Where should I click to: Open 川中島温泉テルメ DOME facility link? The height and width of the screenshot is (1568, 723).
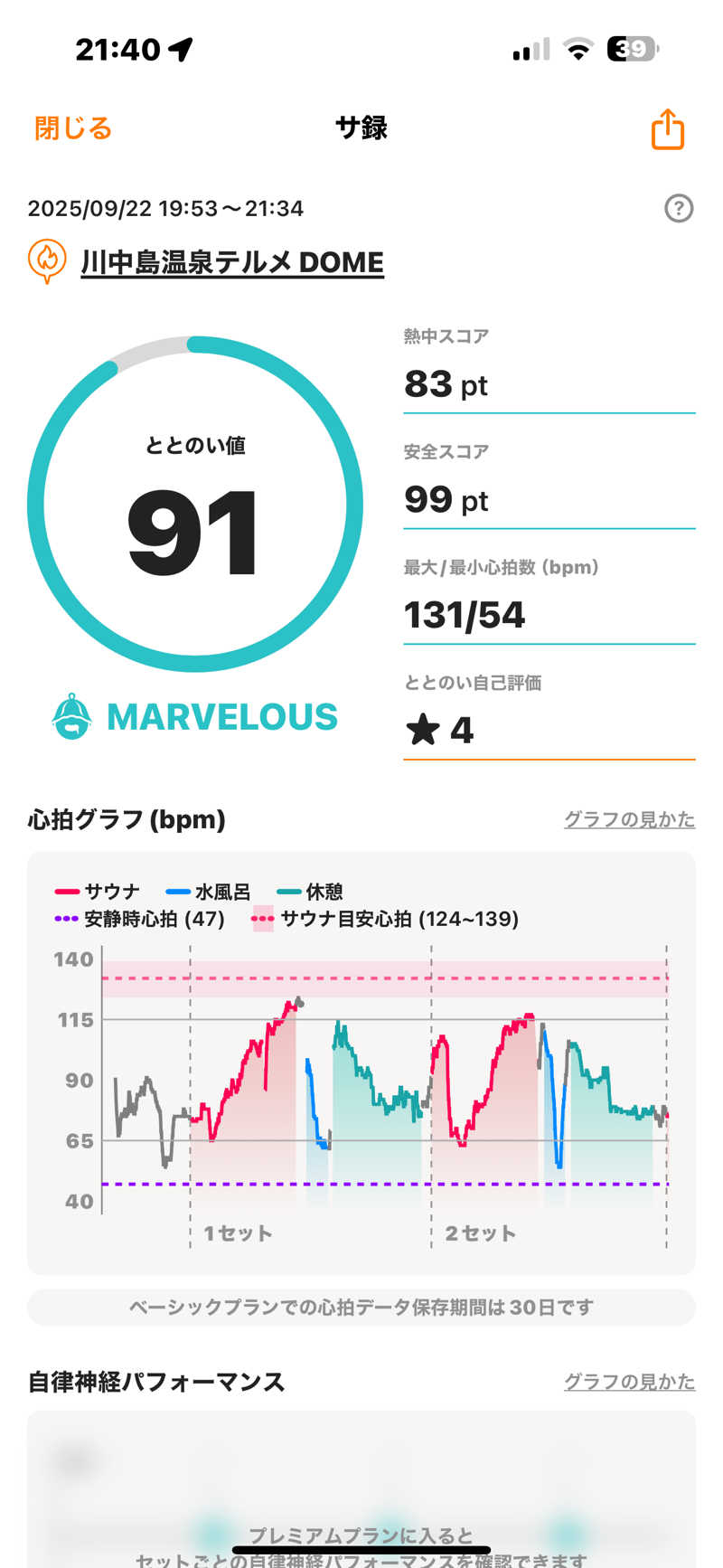click(x=232, y=262)
